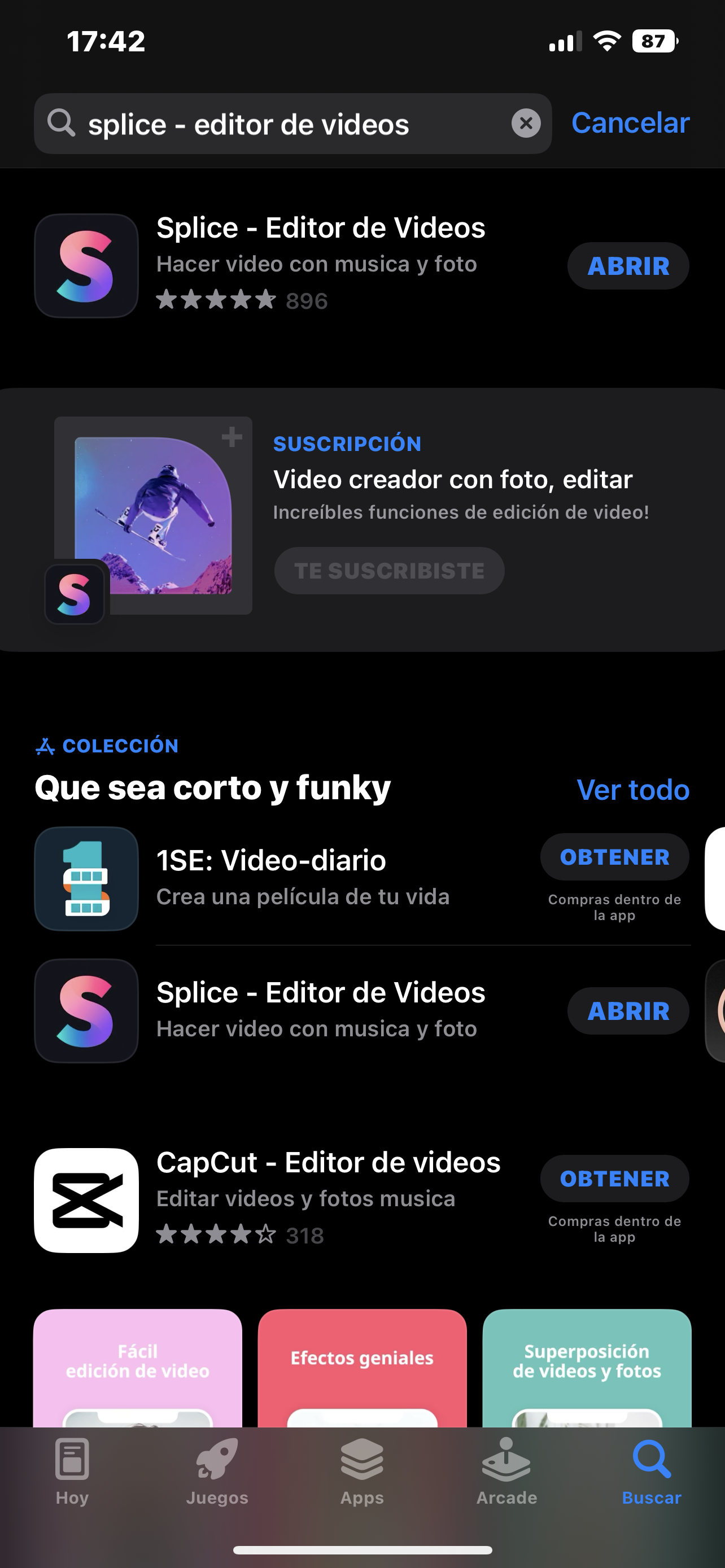View the Video creador con foto subscription
The height and width of the screenshot is (1568, 725).
(452, 480)
